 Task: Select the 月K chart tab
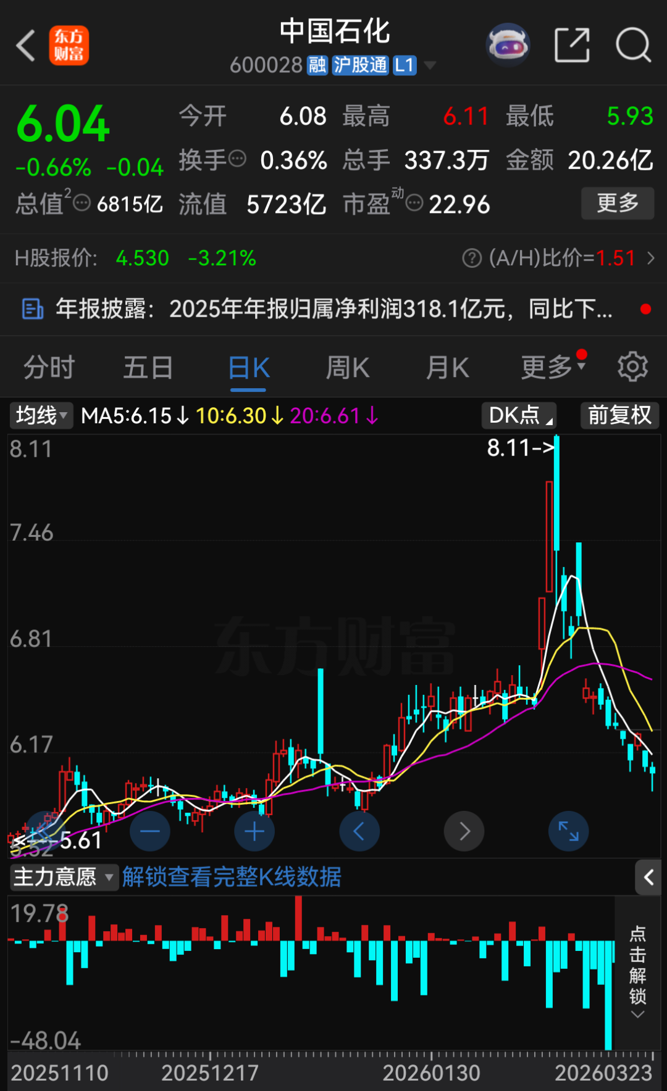447,367
